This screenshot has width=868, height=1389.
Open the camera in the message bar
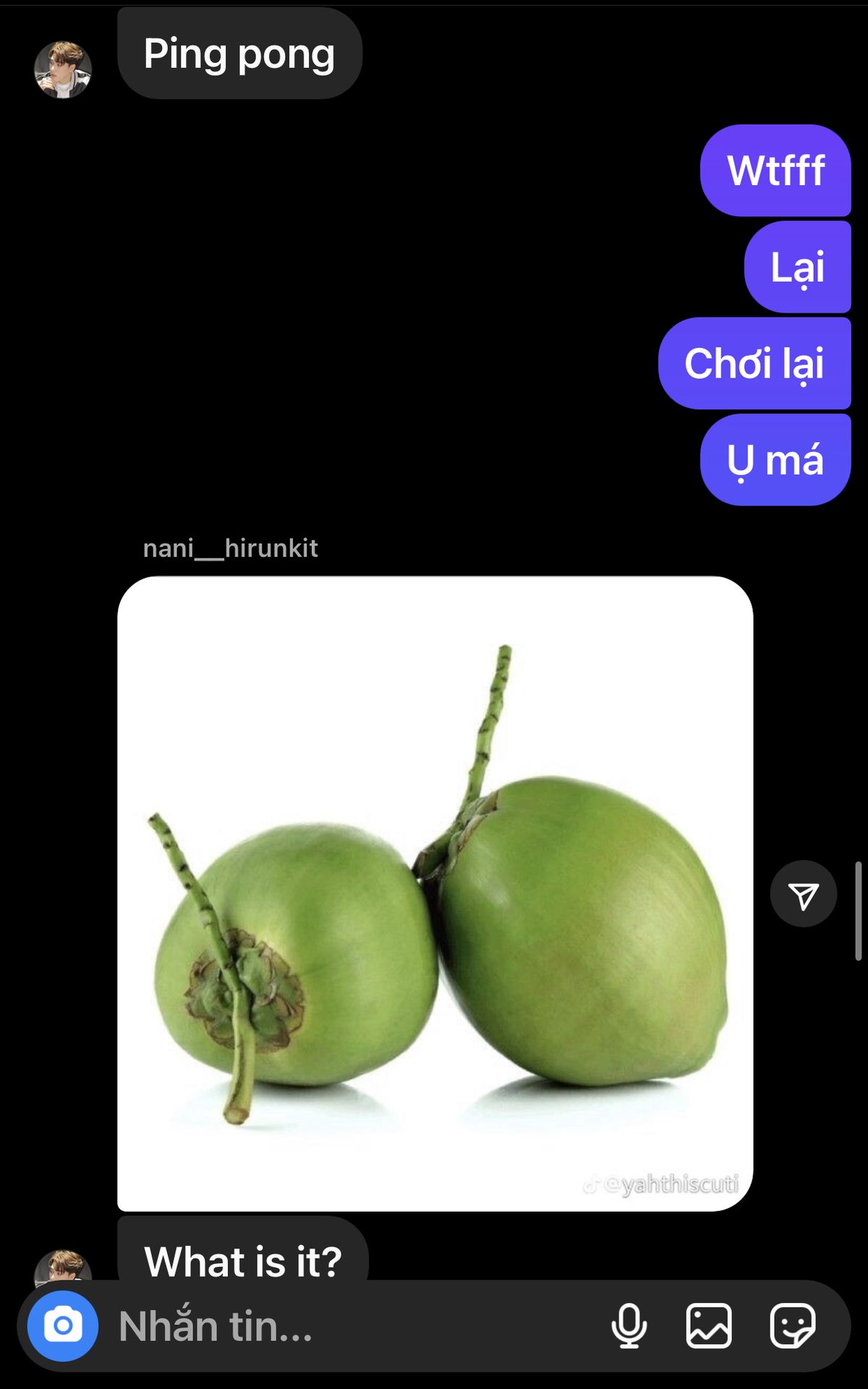[x=63, y=1325]
